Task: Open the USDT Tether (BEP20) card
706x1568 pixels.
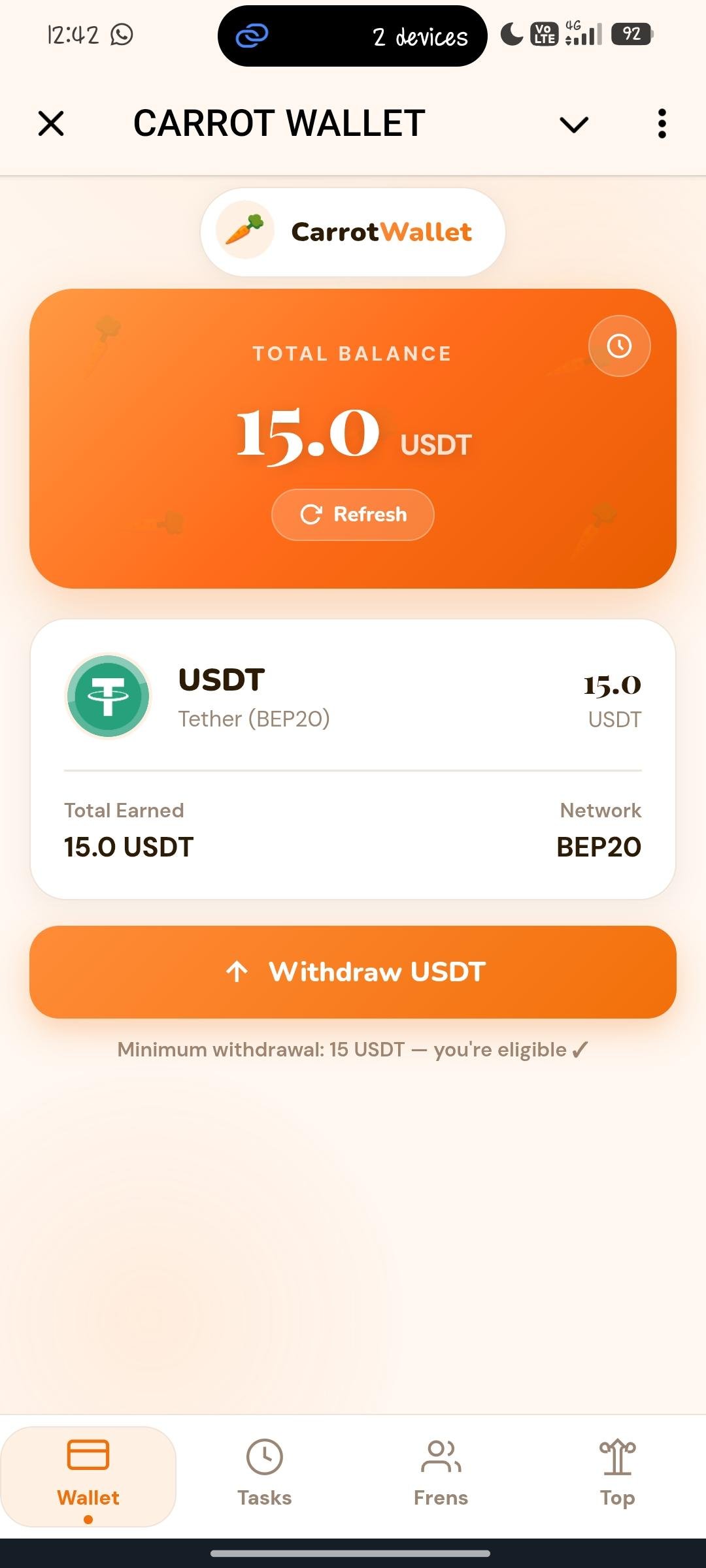Action: 353,759
